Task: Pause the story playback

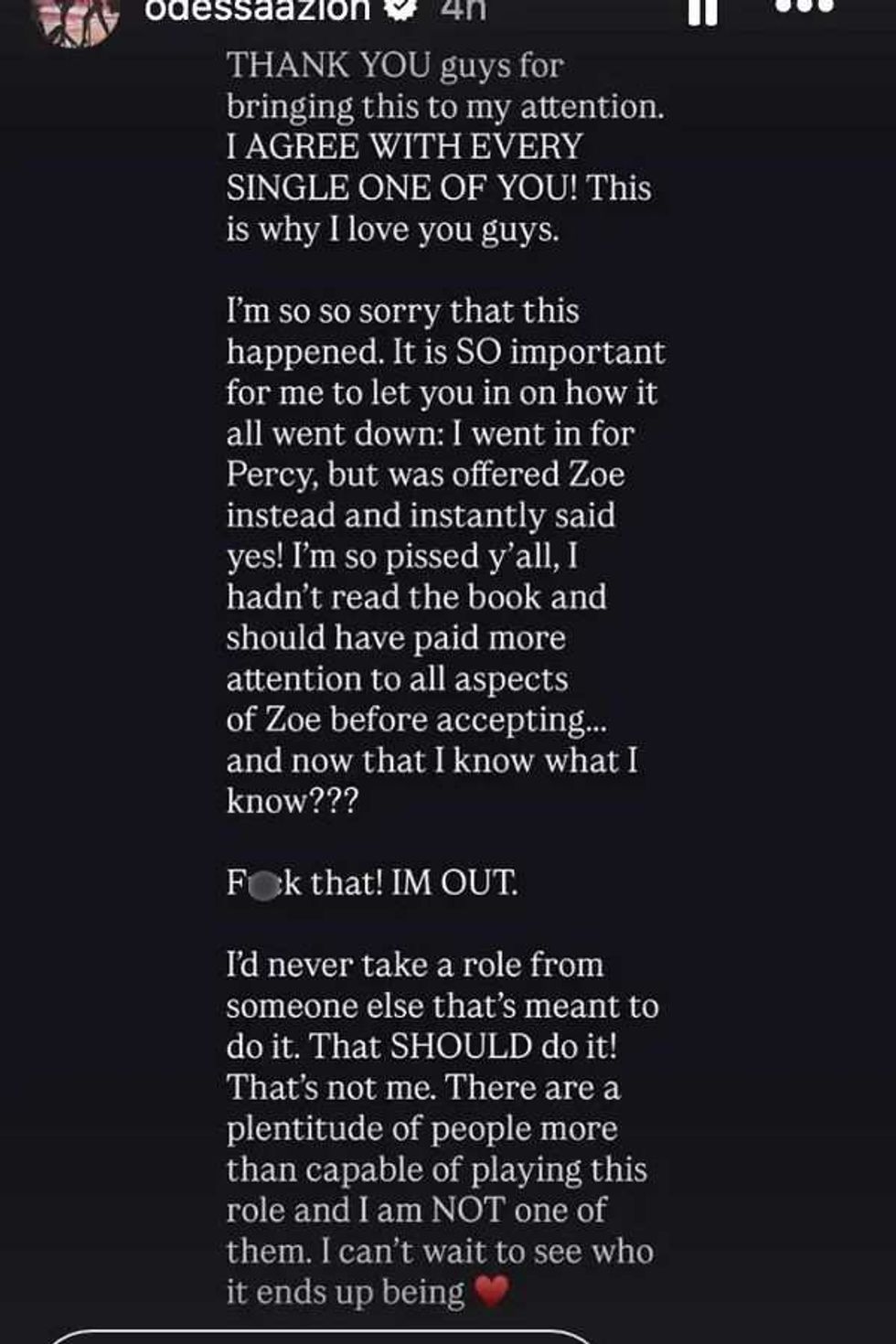Action: coord(702,11)
